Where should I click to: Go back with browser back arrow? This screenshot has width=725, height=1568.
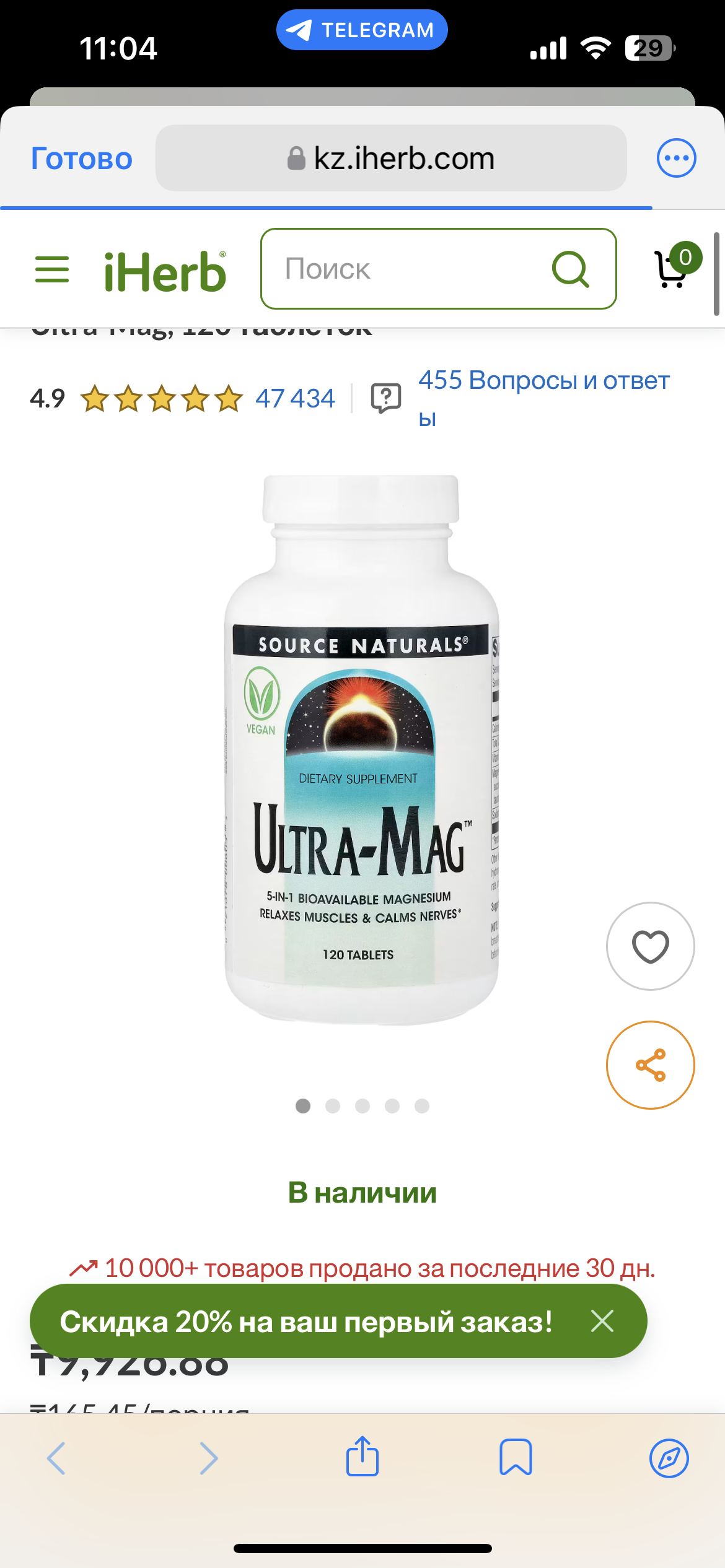coord(56,1458)
